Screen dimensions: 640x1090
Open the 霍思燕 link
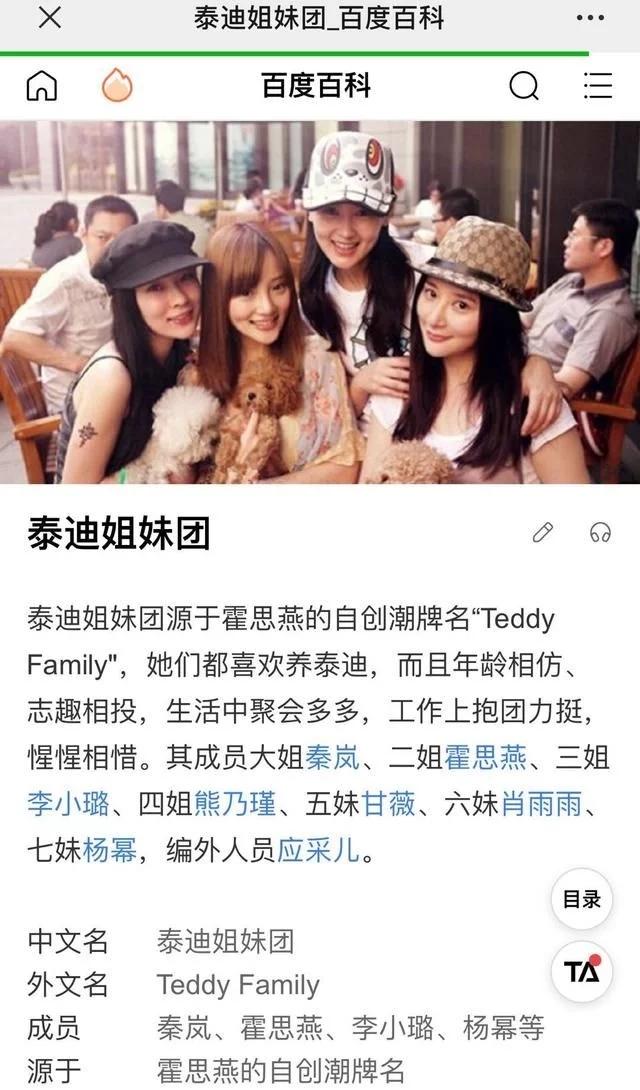(486, 757)
